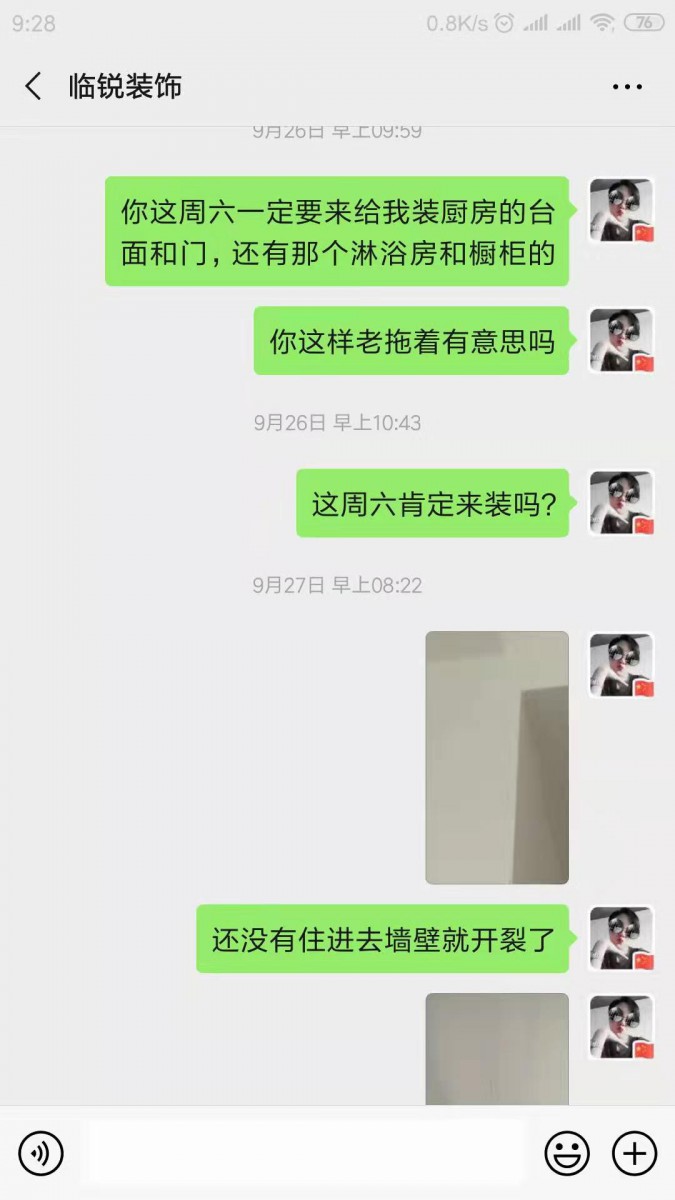
Task: Tap the message text input field
Action: (305, 1153)
